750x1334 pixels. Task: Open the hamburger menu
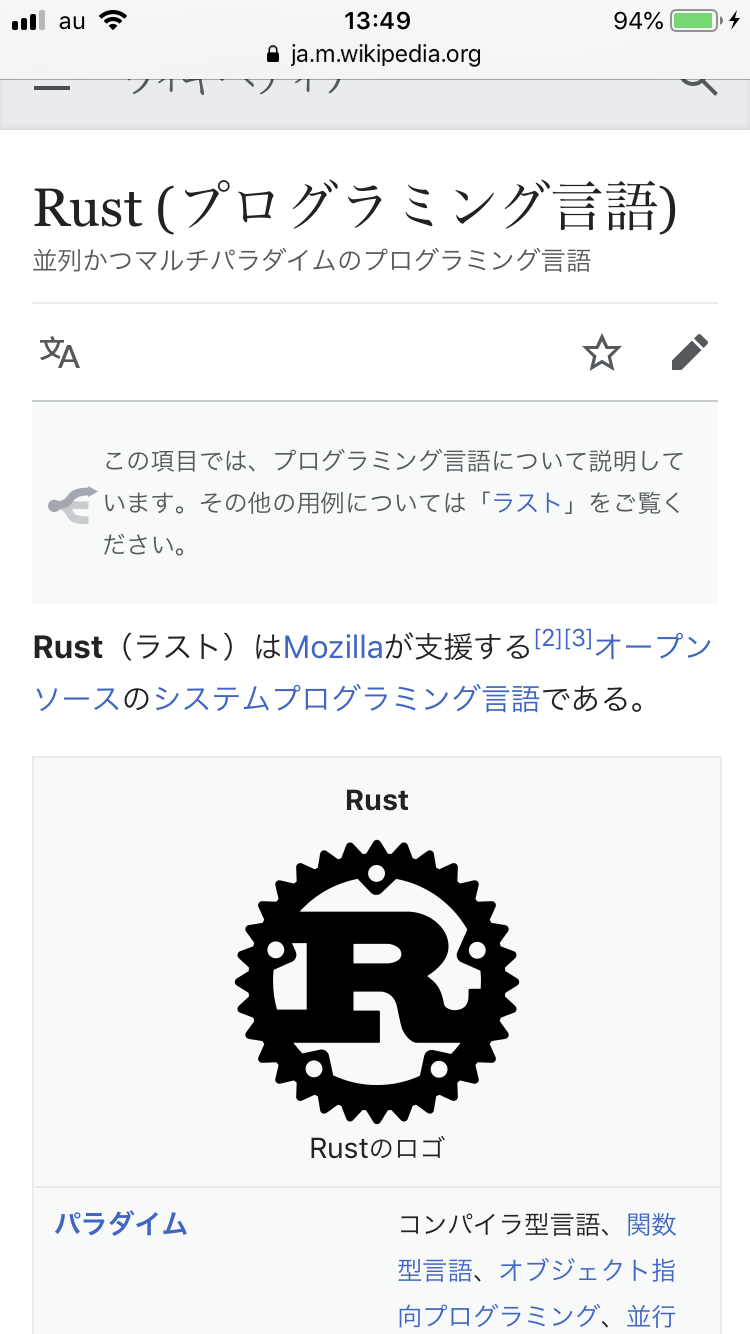pos(52,86)
